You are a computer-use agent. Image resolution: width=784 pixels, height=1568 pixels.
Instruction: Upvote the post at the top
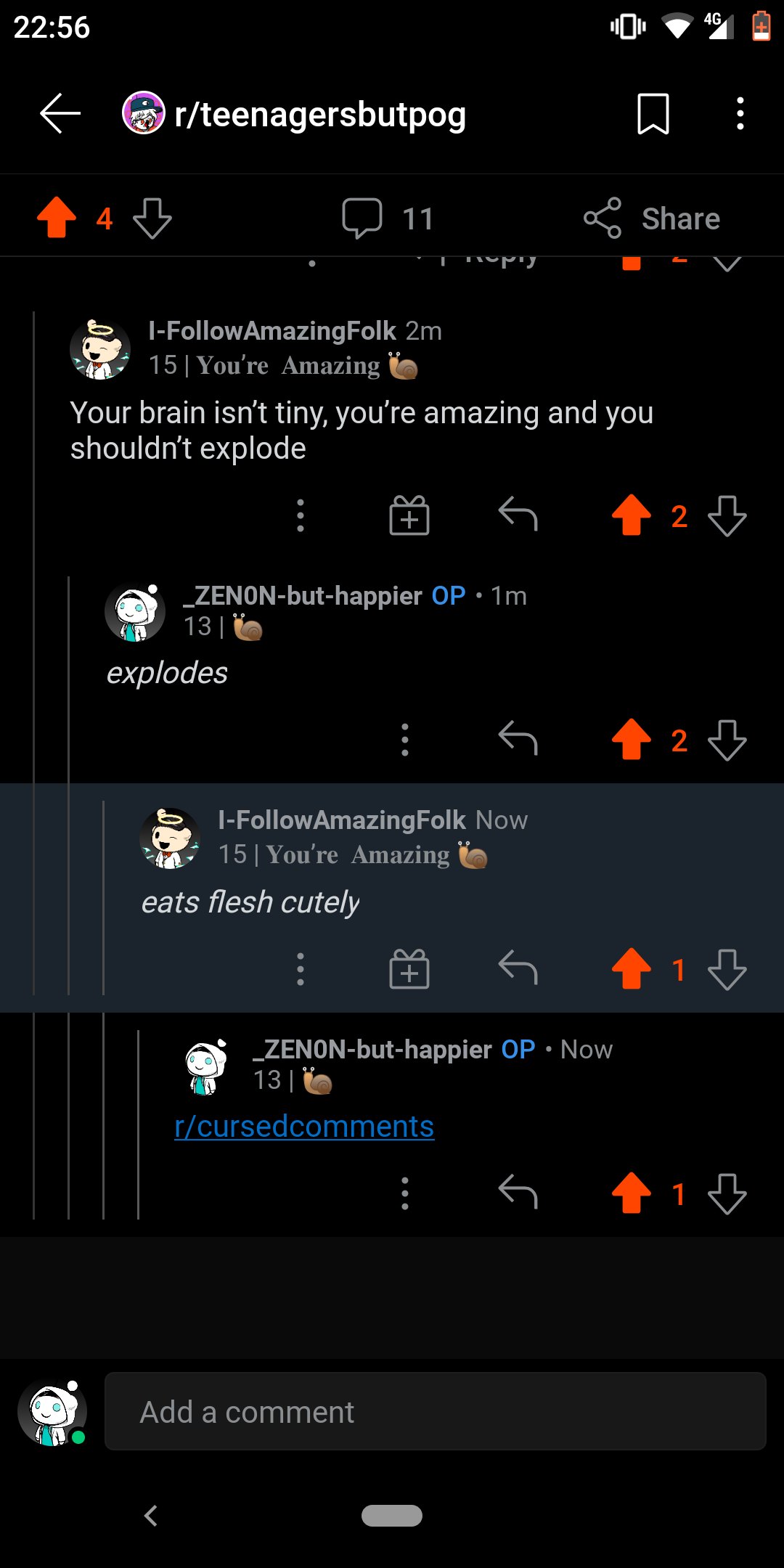coord(57,216)
